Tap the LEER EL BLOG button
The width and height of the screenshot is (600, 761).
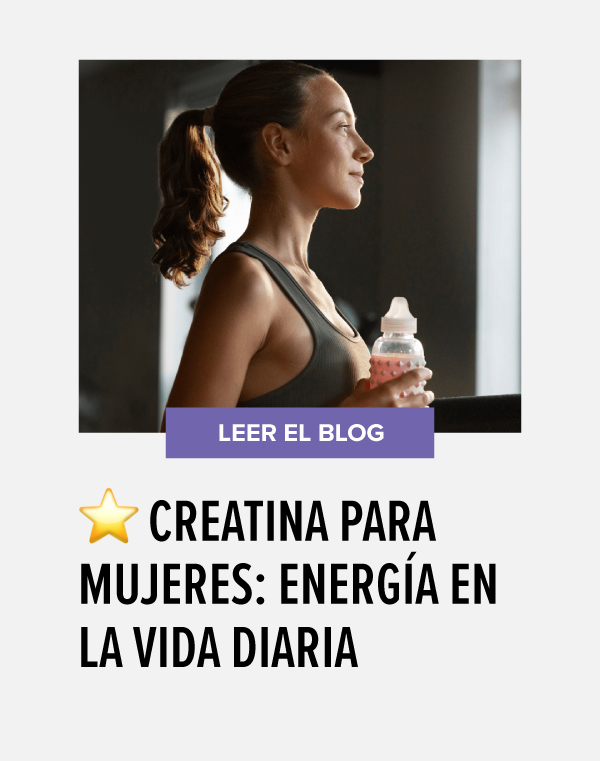pos(300,433)
